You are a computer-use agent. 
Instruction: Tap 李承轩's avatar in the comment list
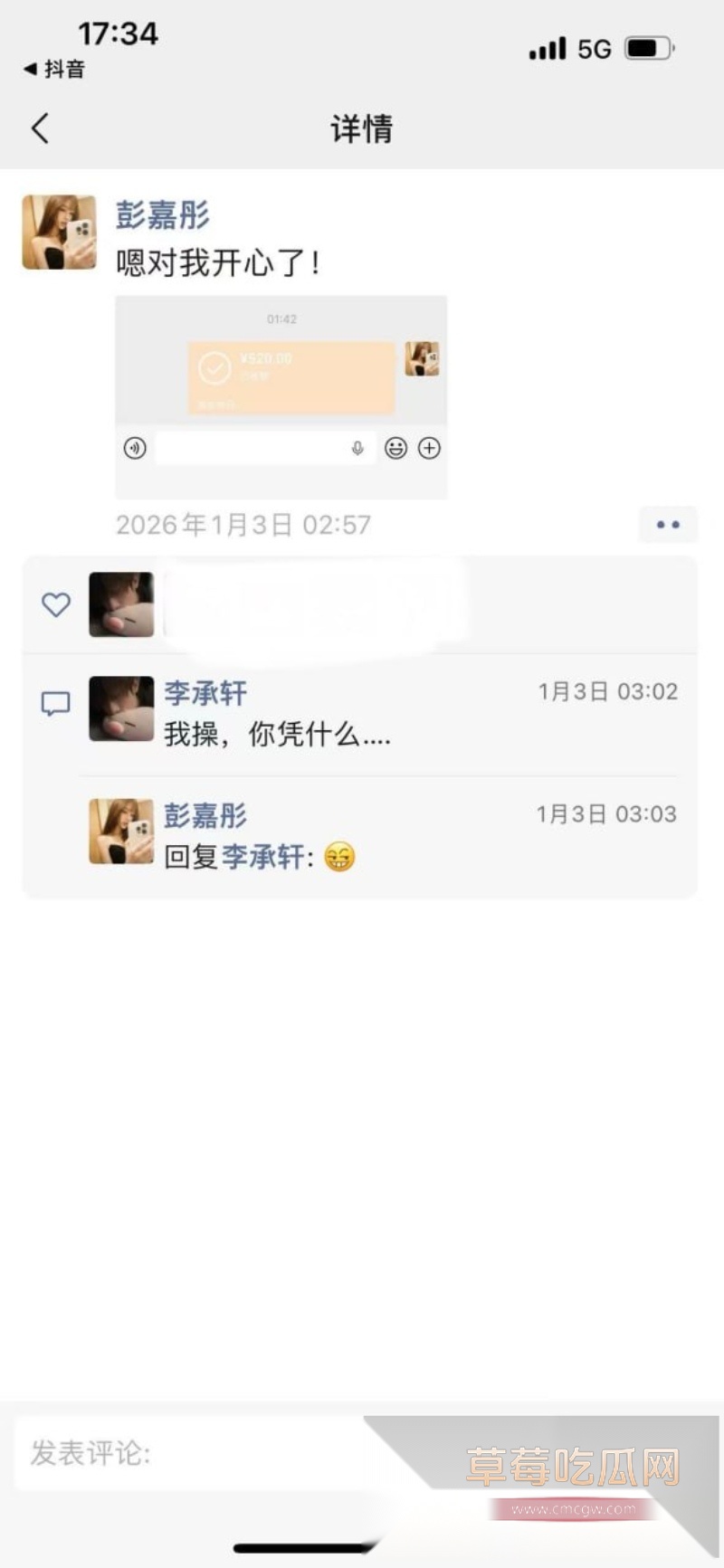tap(120, 708)
